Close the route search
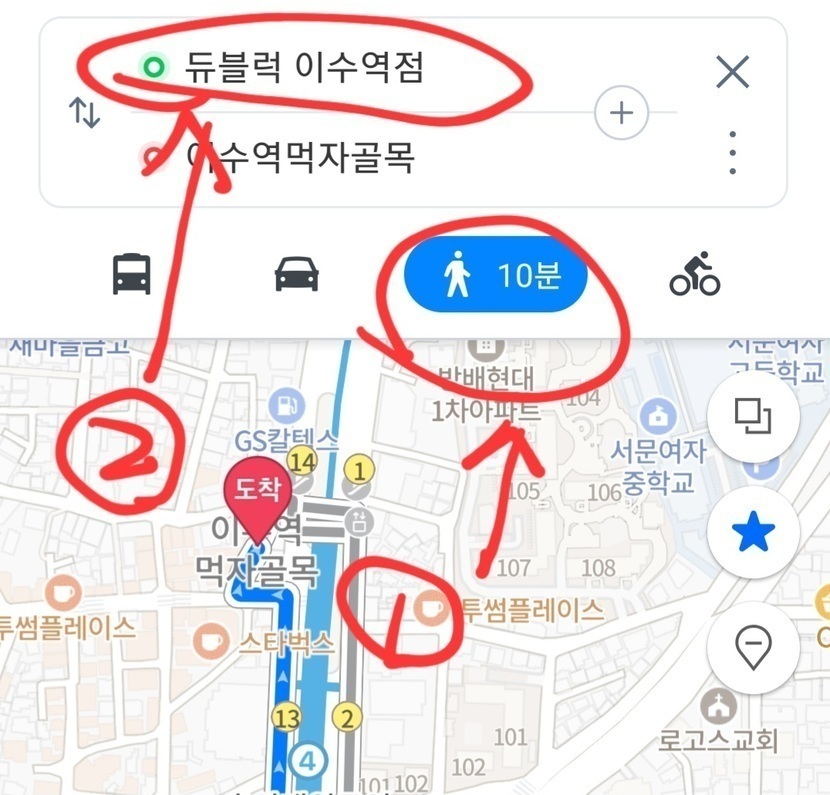The width and height of the screenshot is (830, 795). pos(733,72)
